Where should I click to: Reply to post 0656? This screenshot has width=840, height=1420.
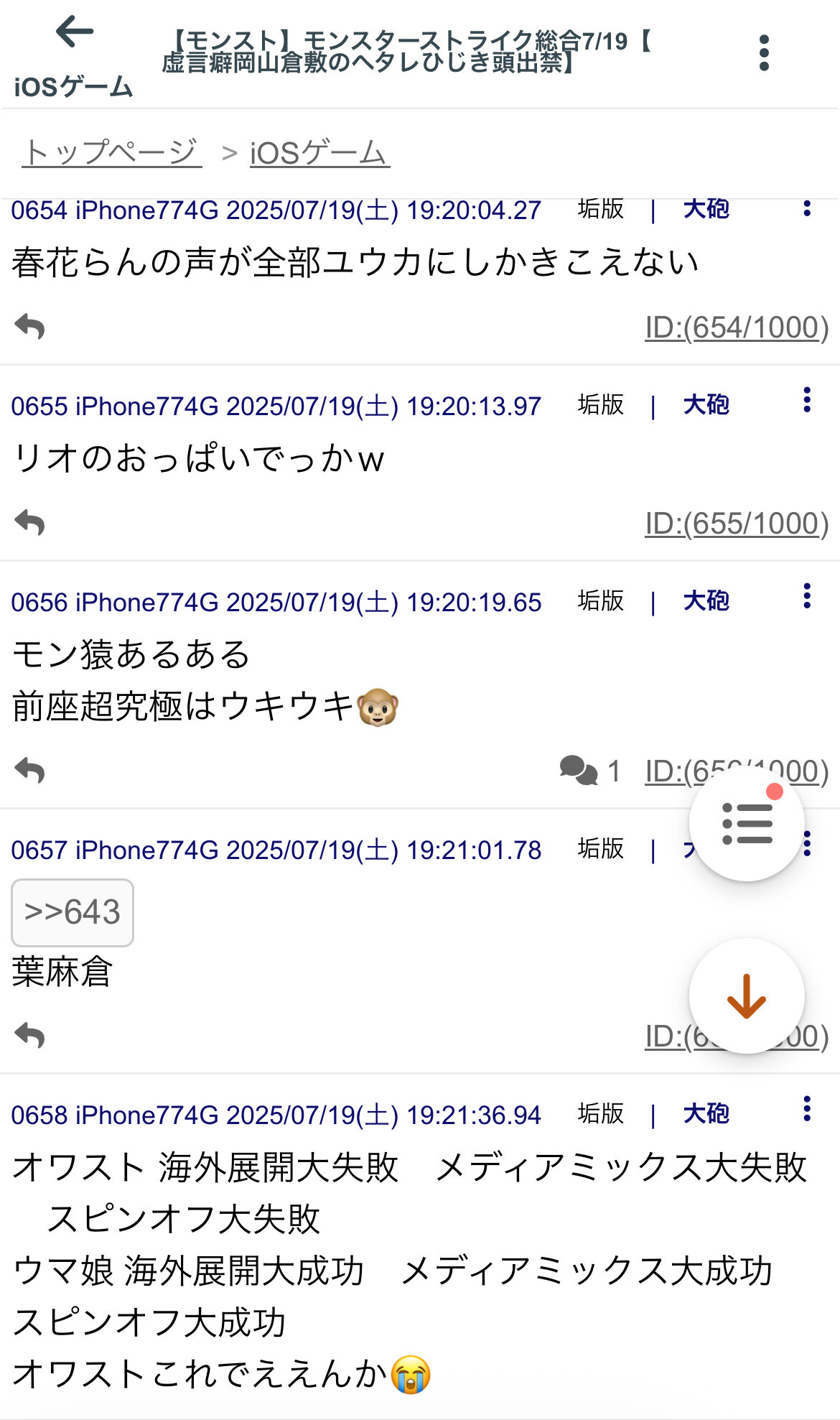[x=30, y=771]
